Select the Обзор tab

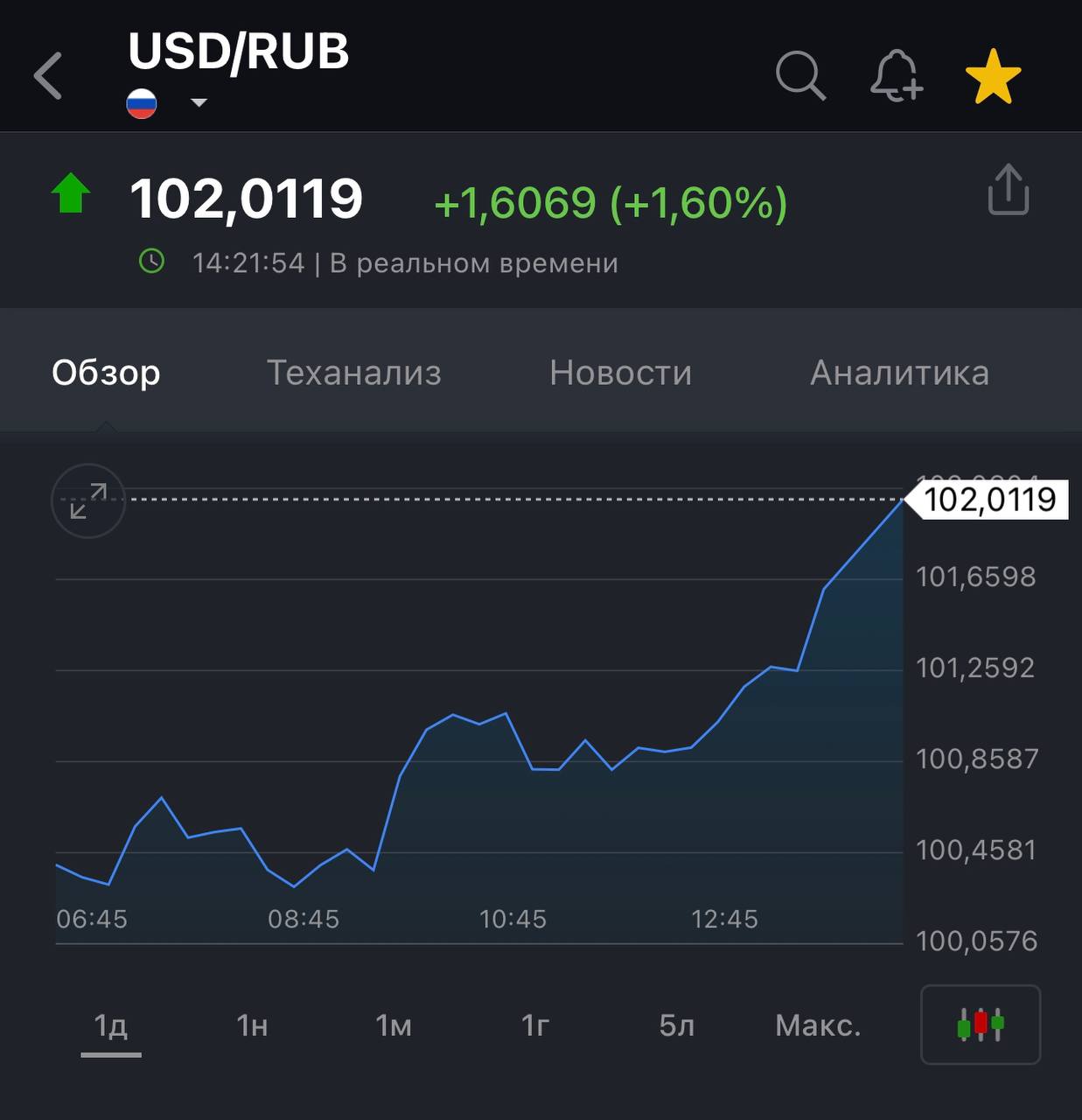pyautogui.click(x=106, y=373)
